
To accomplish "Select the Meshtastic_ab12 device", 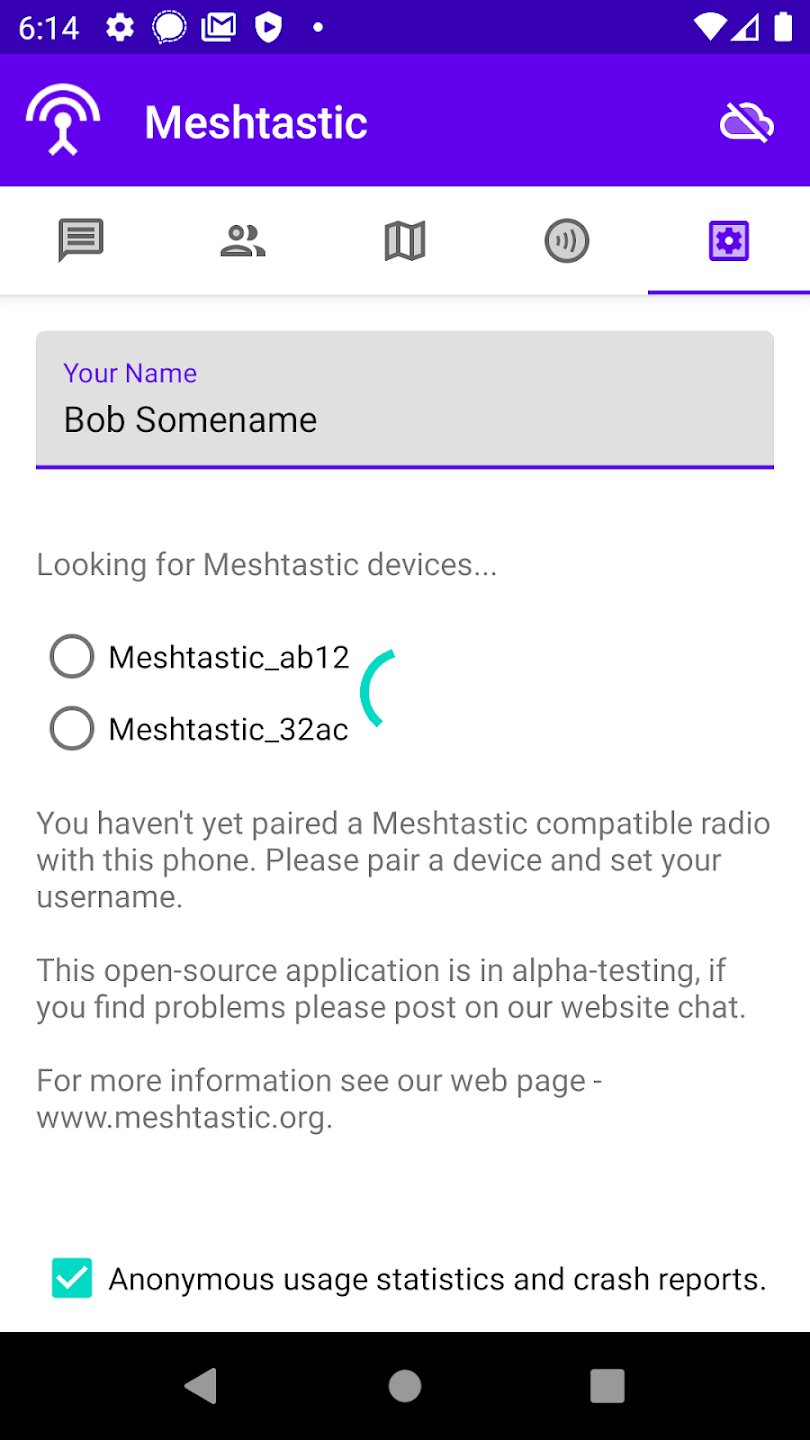I will [x=200, y=657].
